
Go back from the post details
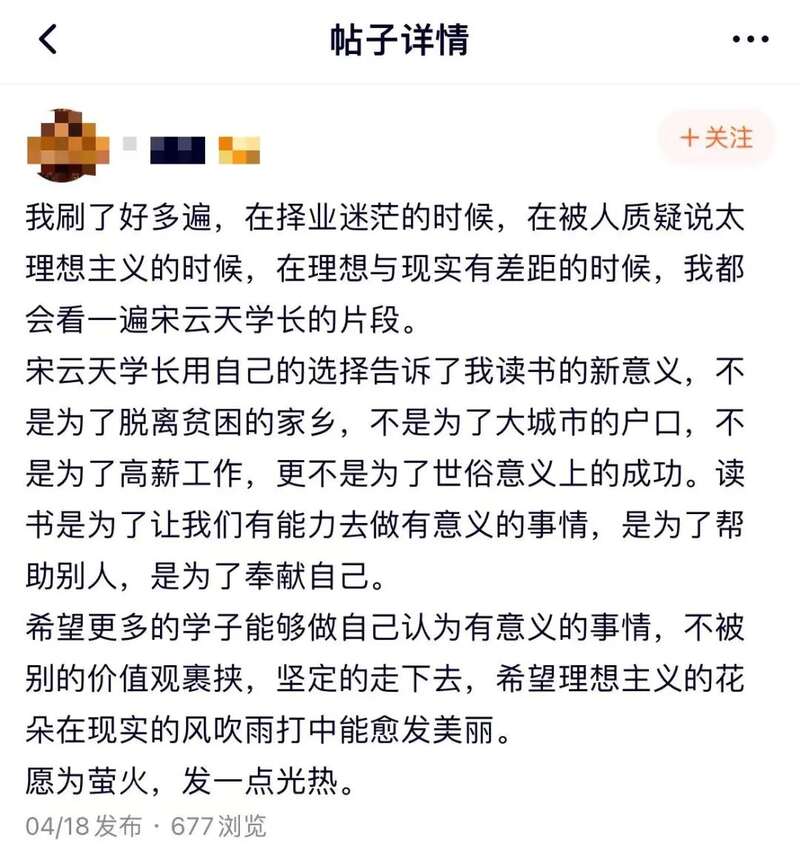(47, 40)
